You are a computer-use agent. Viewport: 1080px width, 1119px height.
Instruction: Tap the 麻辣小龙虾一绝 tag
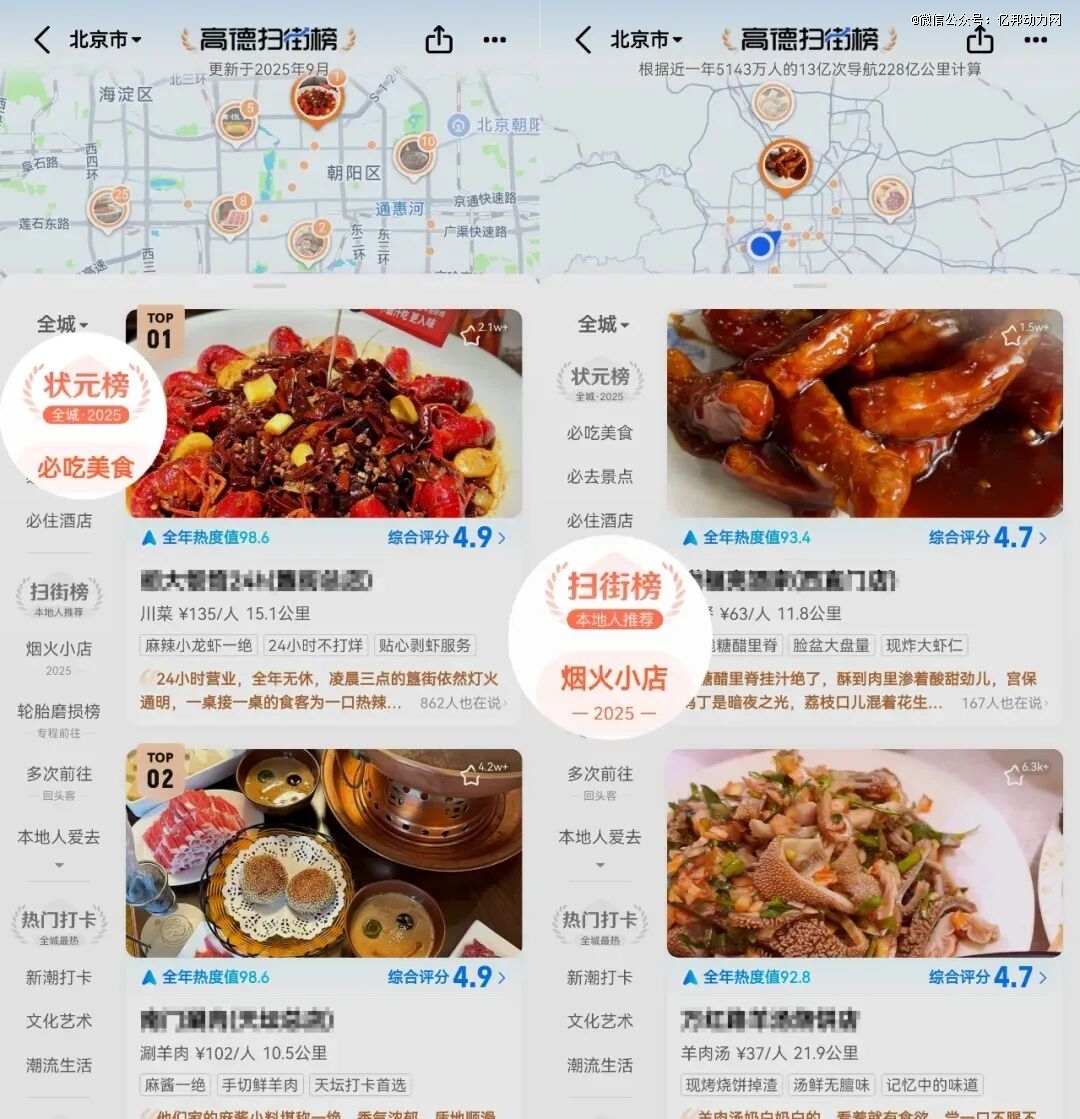click(198, 645)
